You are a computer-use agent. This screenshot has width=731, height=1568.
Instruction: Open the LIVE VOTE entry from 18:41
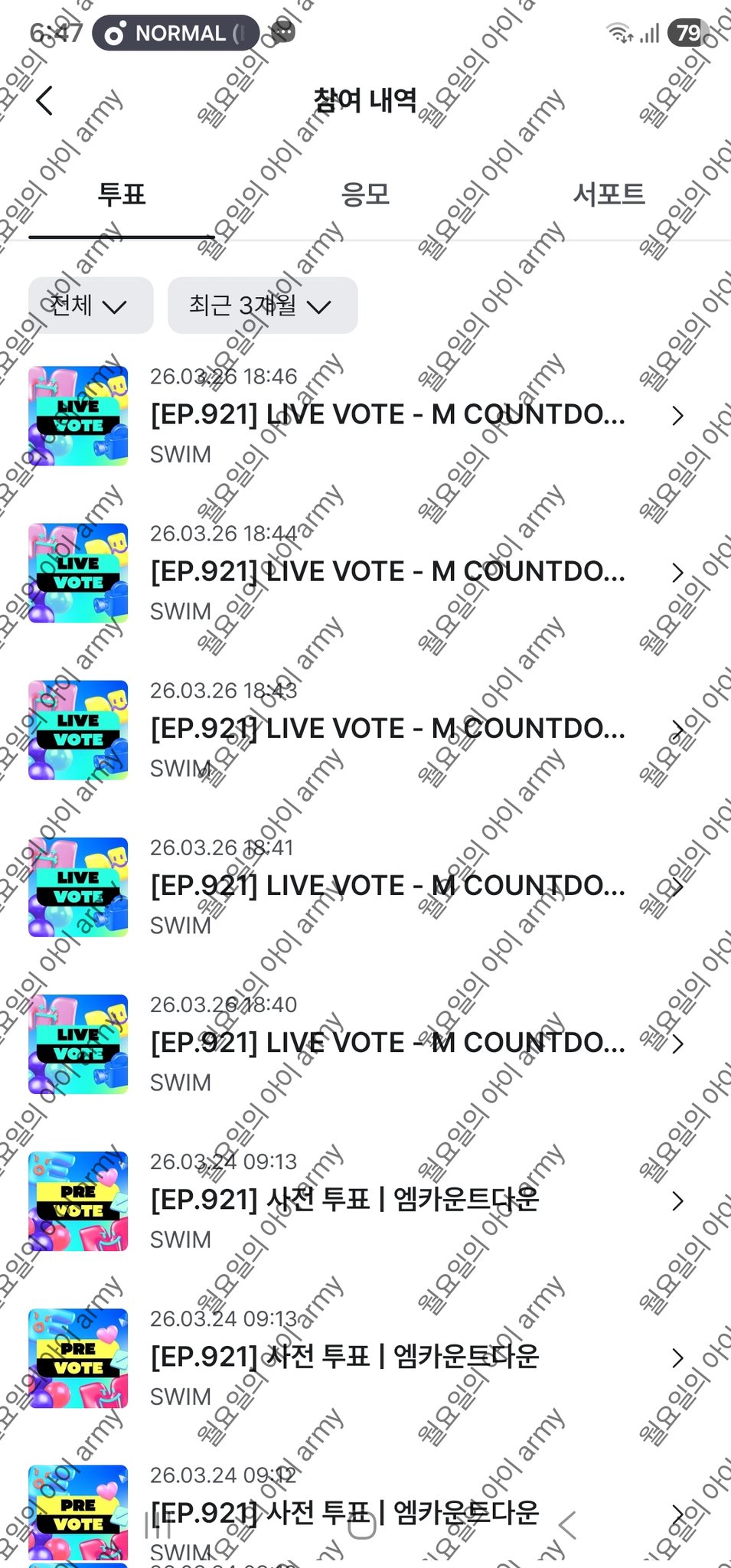387,886
